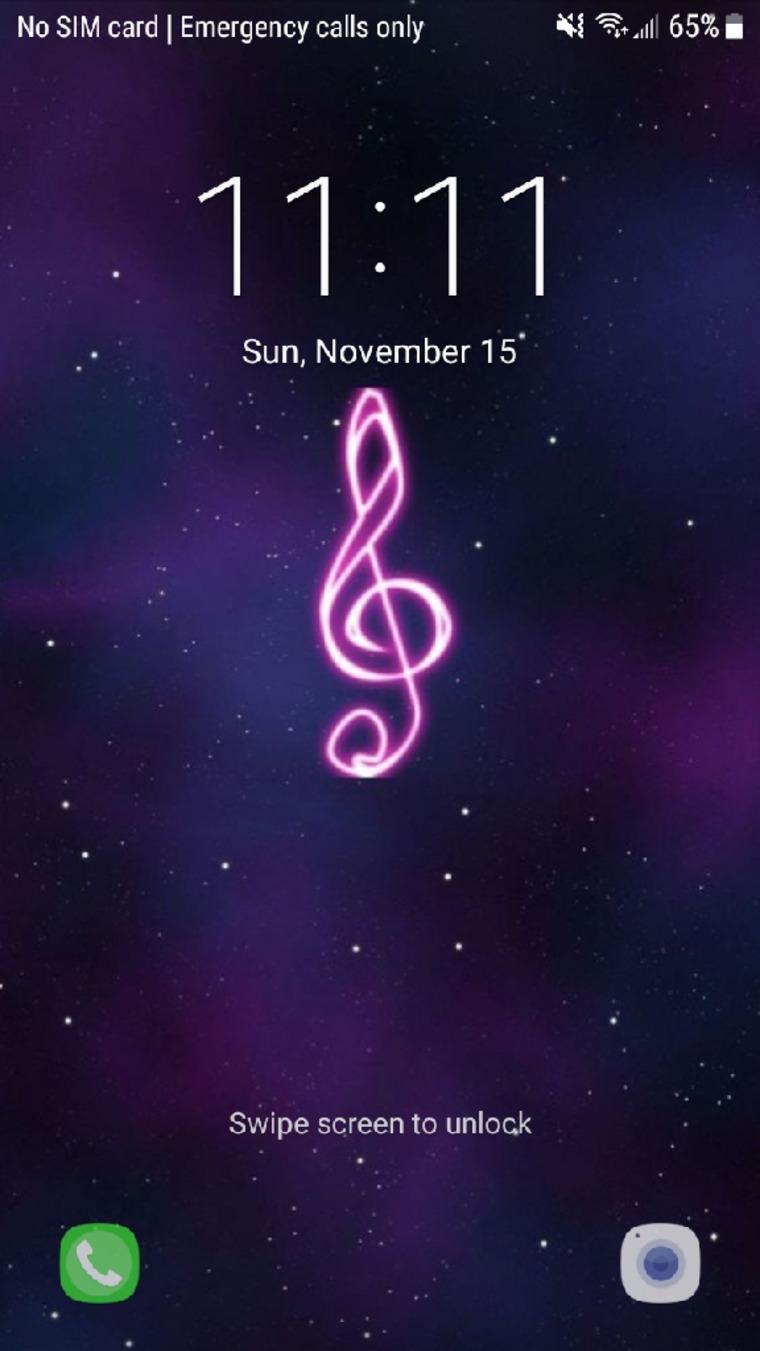760x1351 pixels.
Task: Click the 65% battery percentage text
Action: [x=694, y=27]
